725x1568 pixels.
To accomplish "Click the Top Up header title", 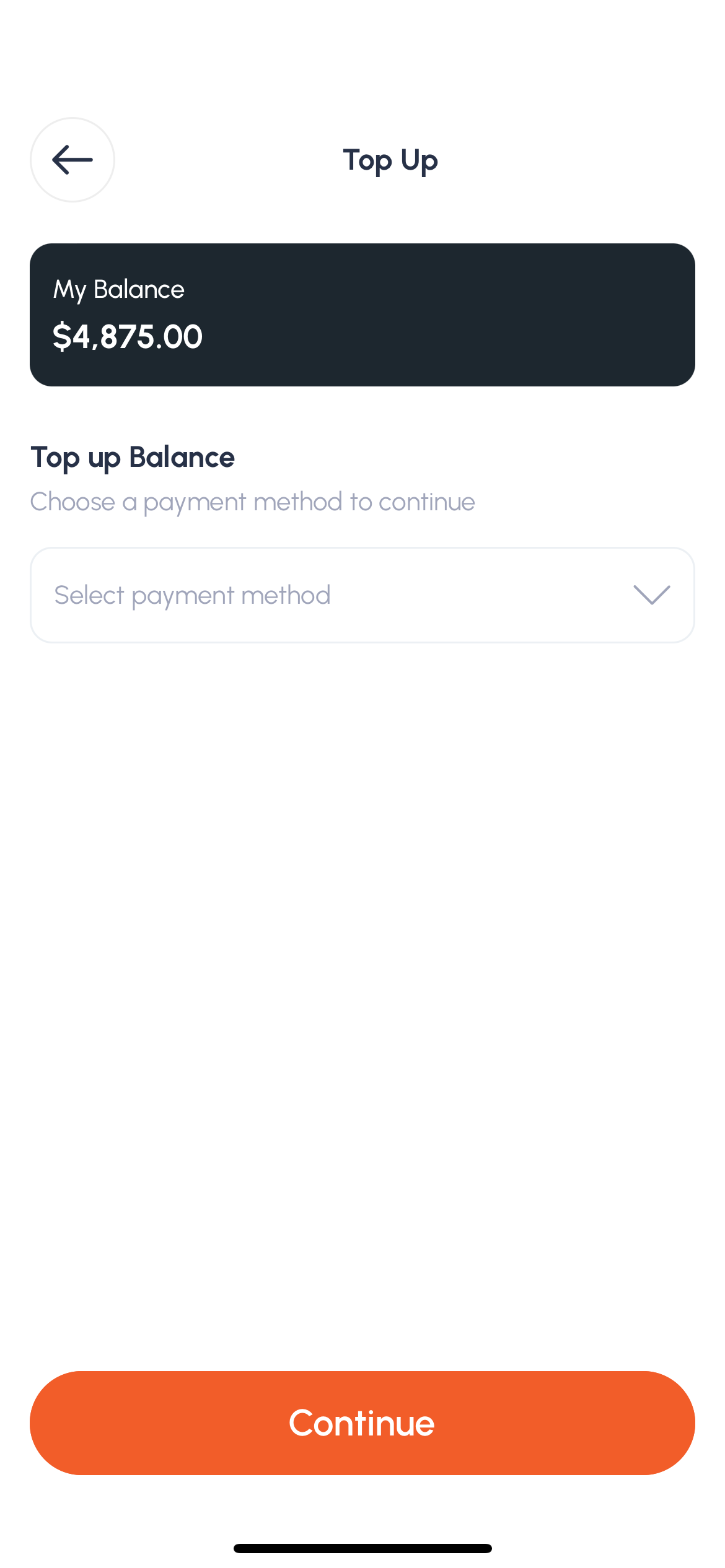I will (390, 160).
